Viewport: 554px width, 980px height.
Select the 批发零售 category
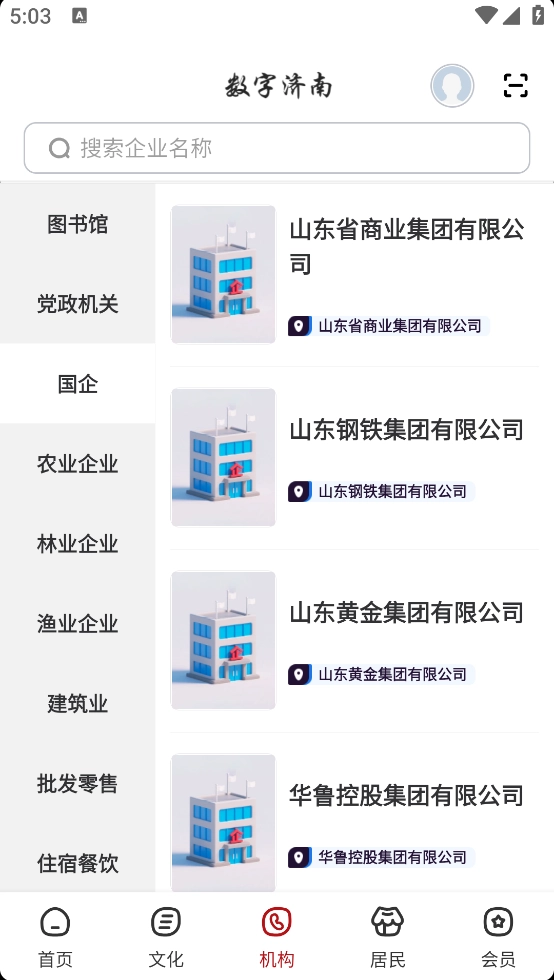78,784
